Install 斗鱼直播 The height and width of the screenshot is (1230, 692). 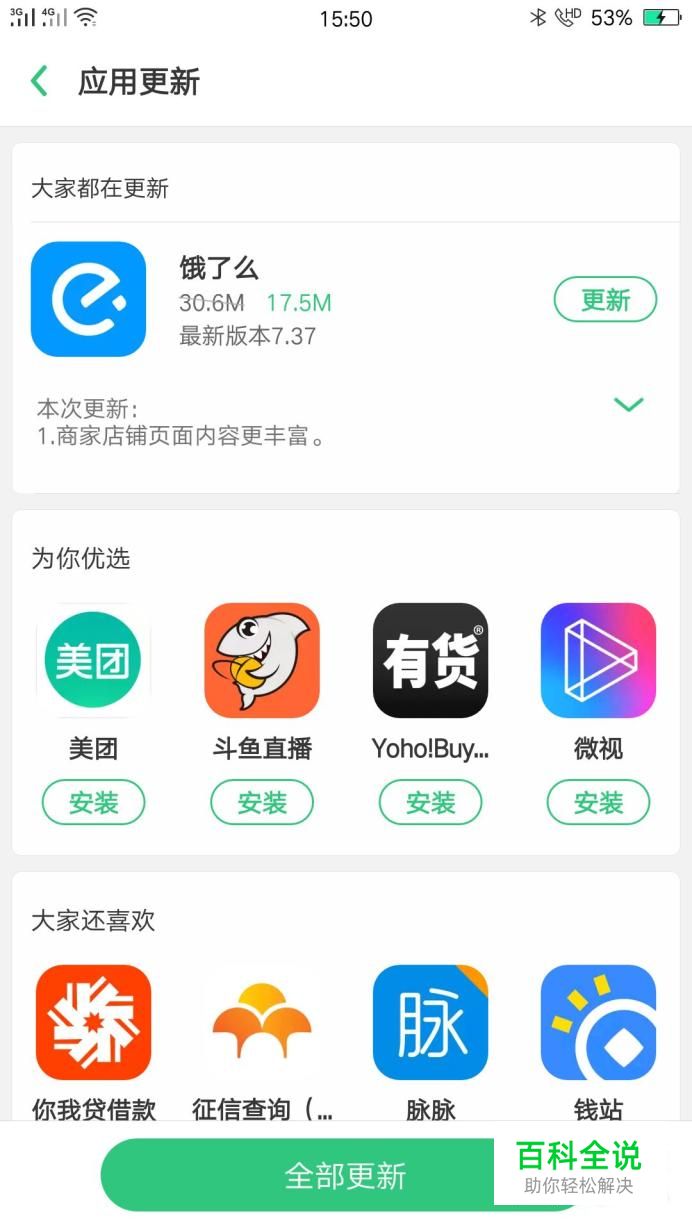coord(262,802)
